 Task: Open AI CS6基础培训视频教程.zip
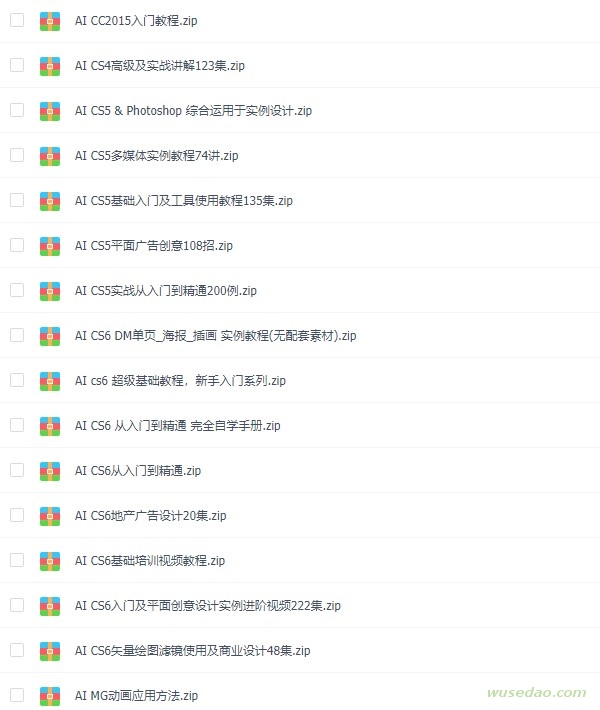150,561
